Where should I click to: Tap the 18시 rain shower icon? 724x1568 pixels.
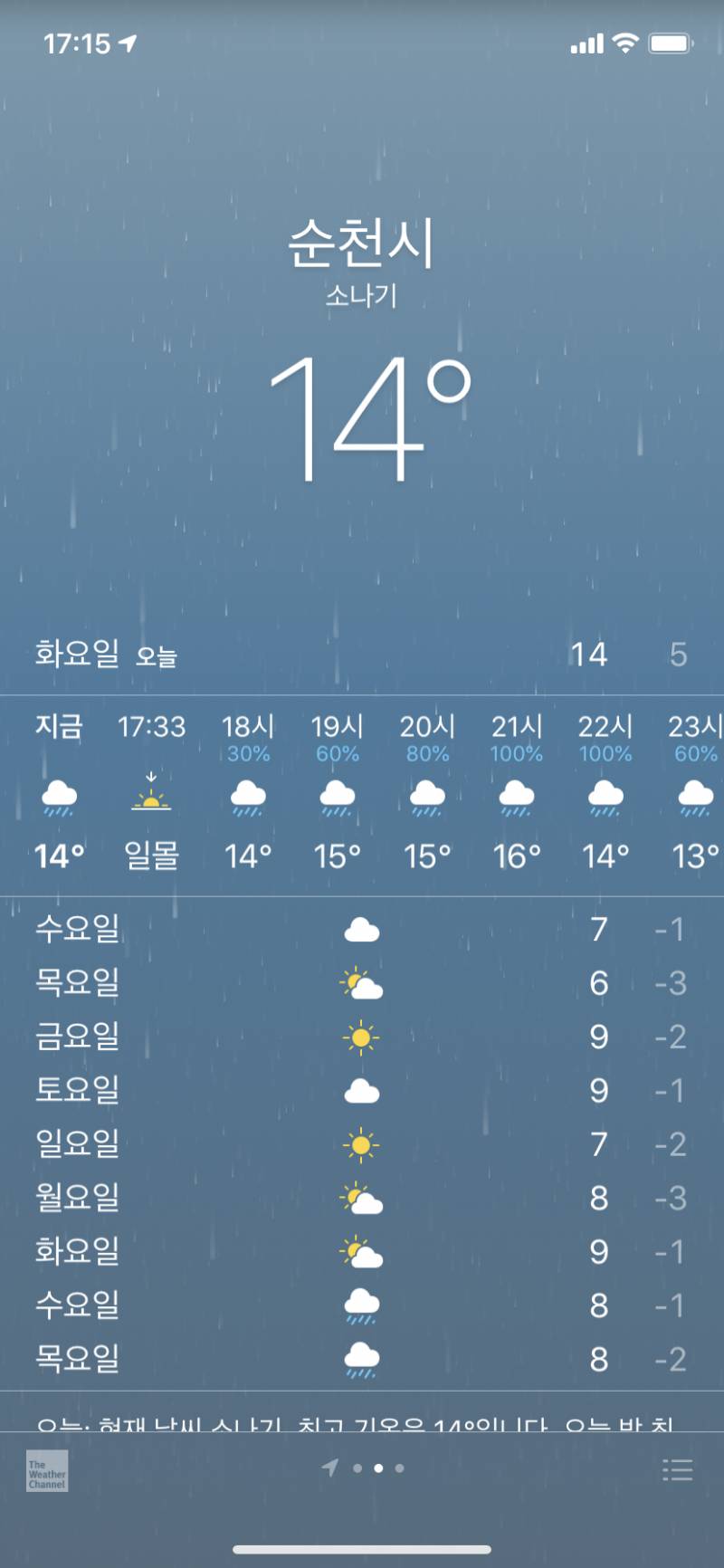click(248, 795)
